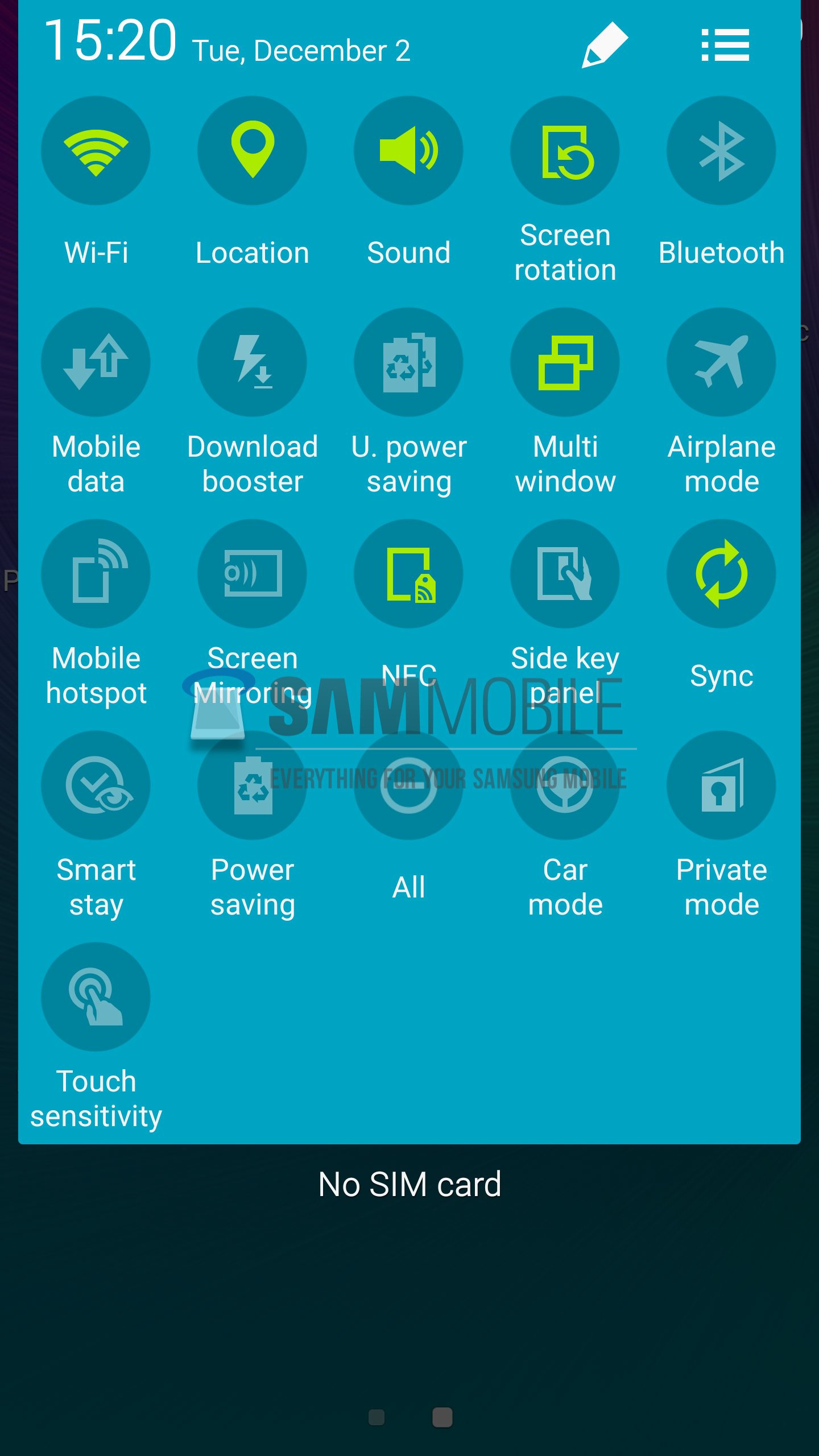Turn off Wi-Fi

coord(96,151)
